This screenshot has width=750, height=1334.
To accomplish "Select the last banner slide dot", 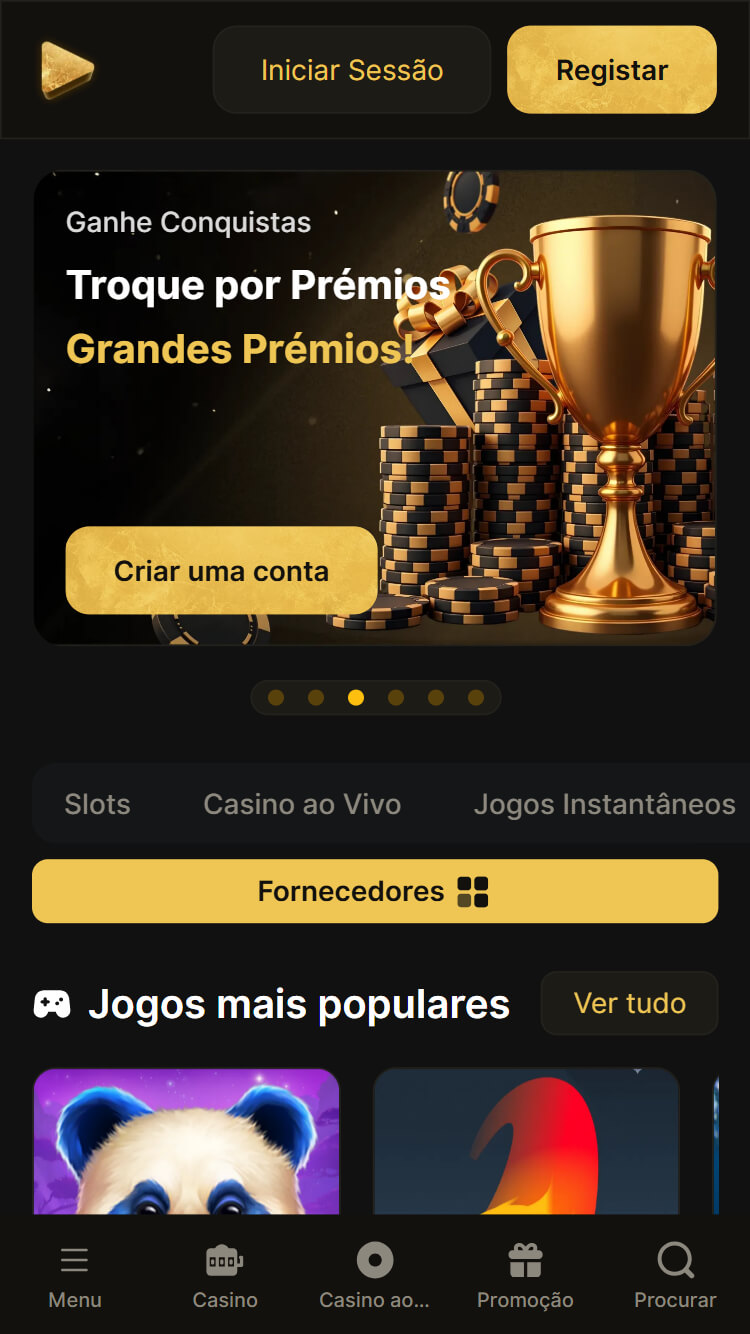I will click(x=476, y=698).
